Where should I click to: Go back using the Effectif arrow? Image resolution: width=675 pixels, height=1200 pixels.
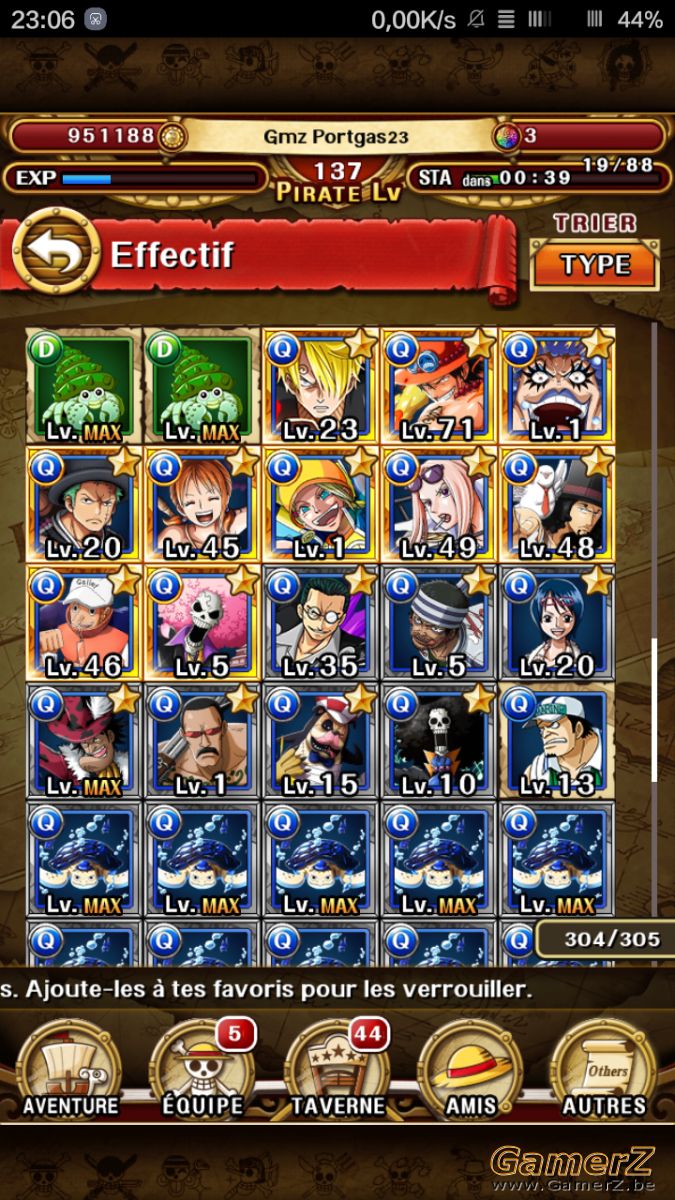(x=58, y=254)
